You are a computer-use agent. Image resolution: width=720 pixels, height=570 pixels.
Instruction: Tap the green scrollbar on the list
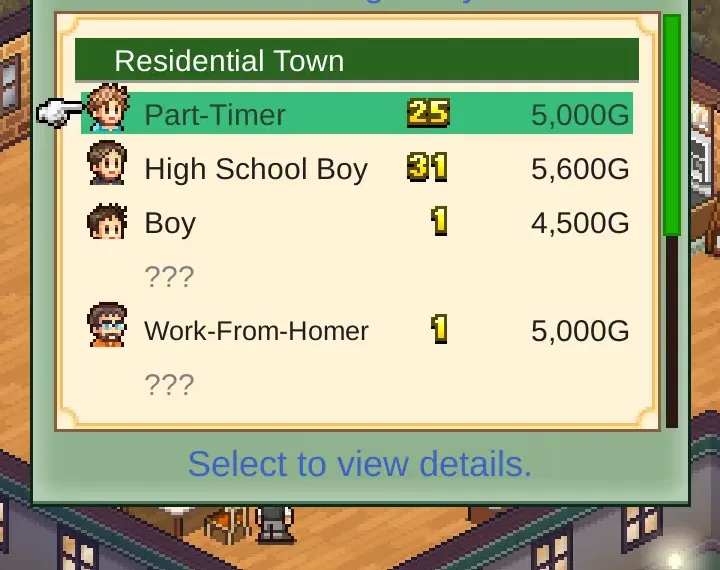[x=672, y=125]
